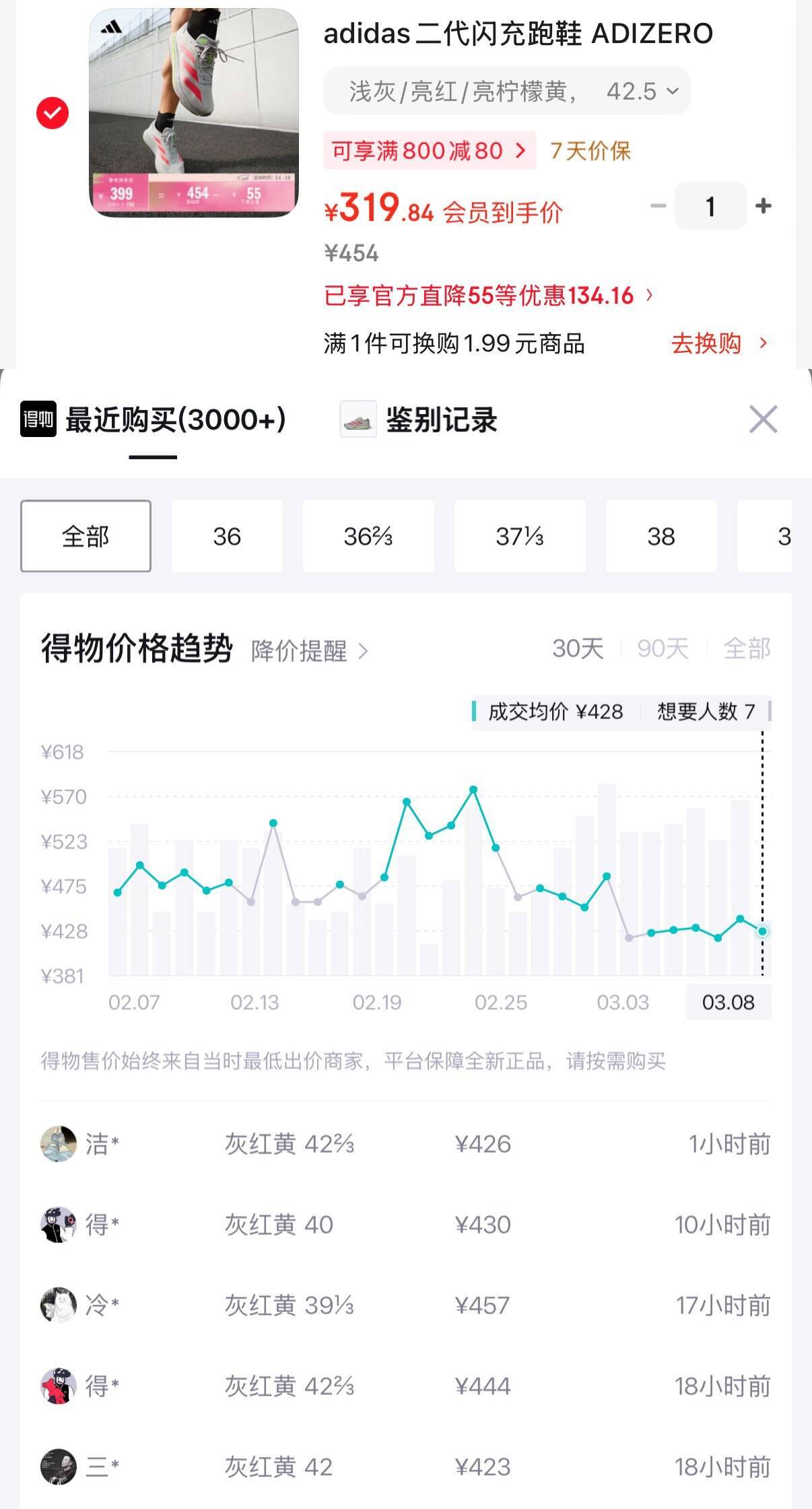Switch price trend chart to 全部 view

point(747,648)
